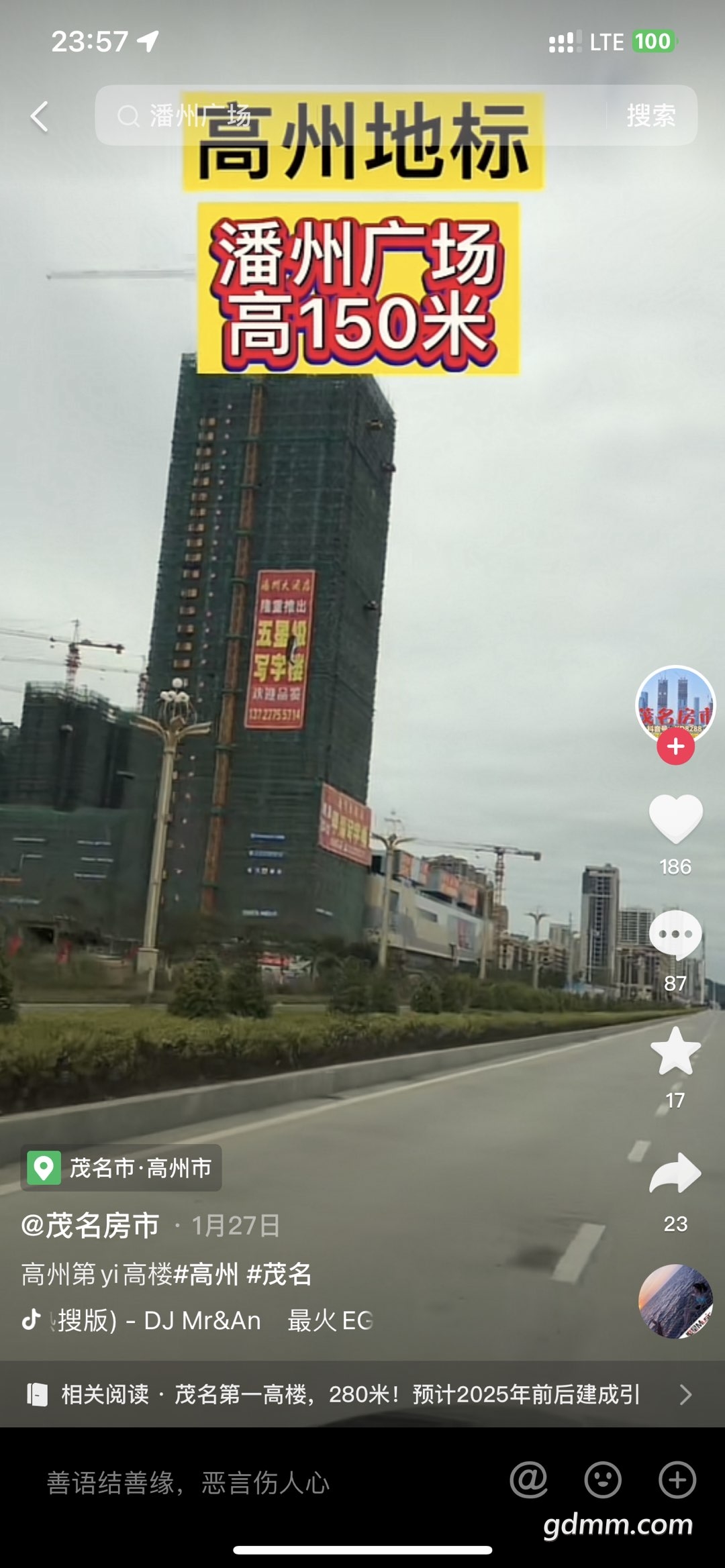The height and width of the screenshot is (1568, 725).
Task: Open the 茂名市·高州市 location tag
Action: coord(122,1168)
